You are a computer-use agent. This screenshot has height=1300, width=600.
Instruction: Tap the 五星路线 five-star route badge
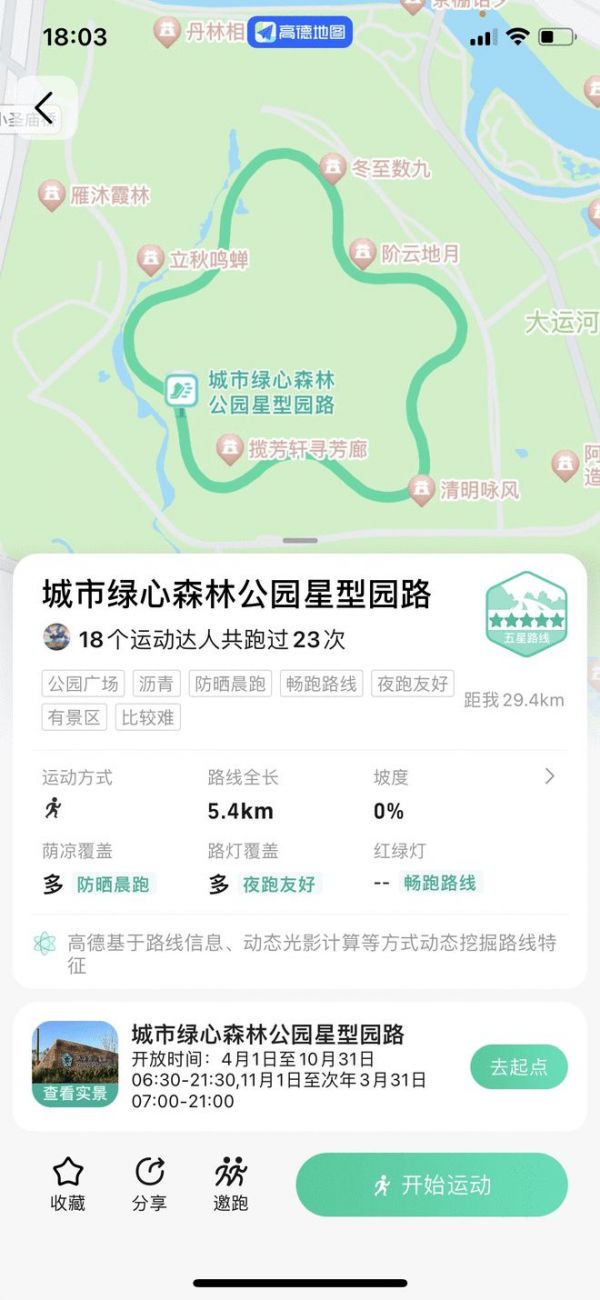[x=526, y=614]
